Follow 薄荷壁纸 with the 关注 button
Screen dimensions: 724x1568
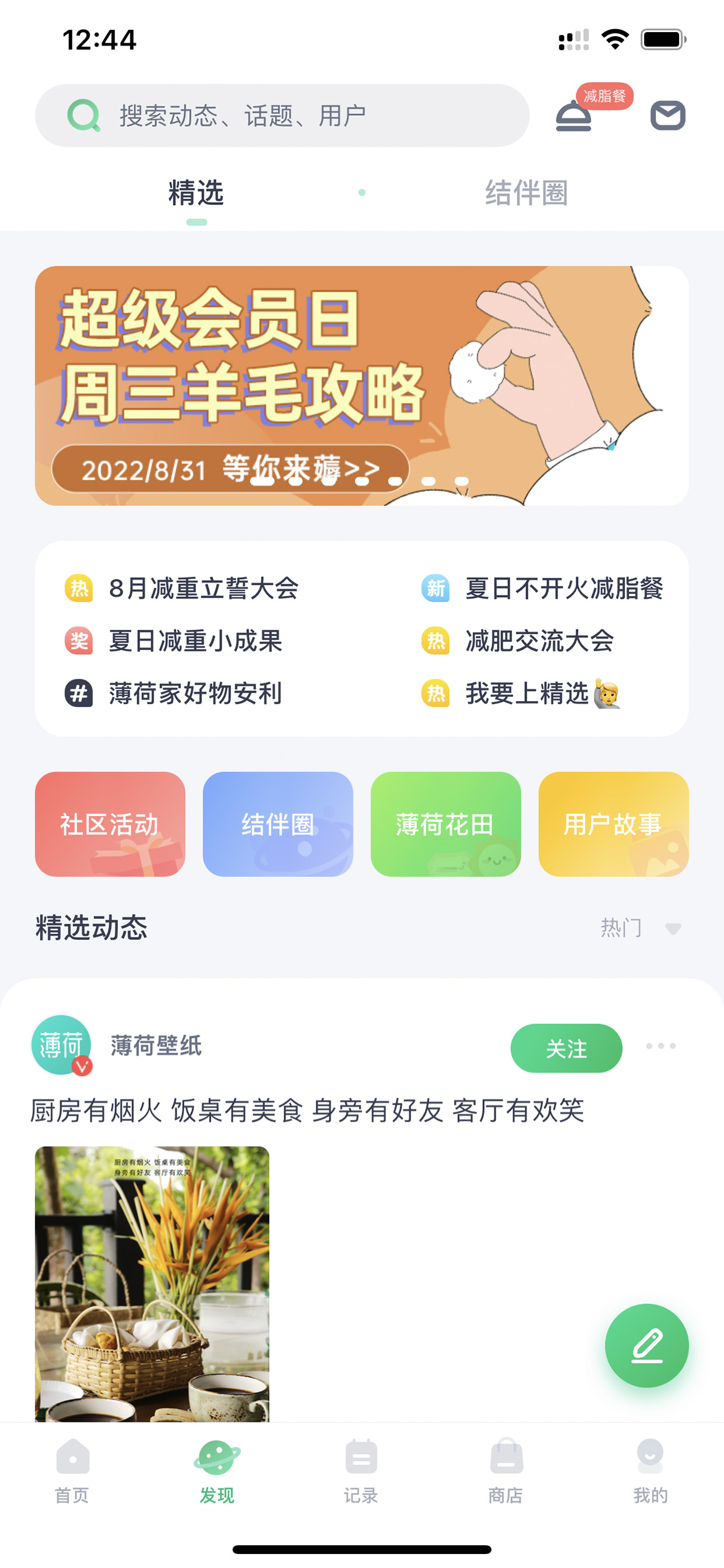click(x=566, y=1048)
